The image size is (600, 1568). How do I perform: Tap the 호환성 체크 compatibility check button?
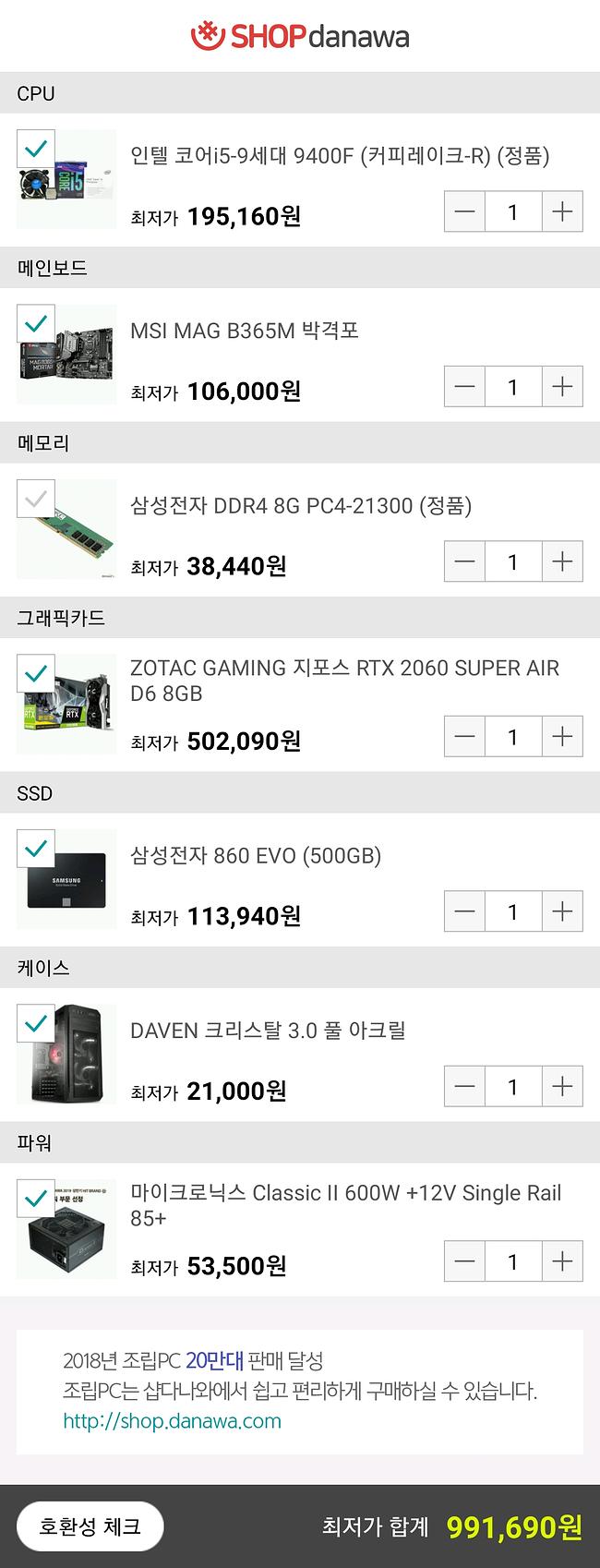click(x=90, y=1526)
